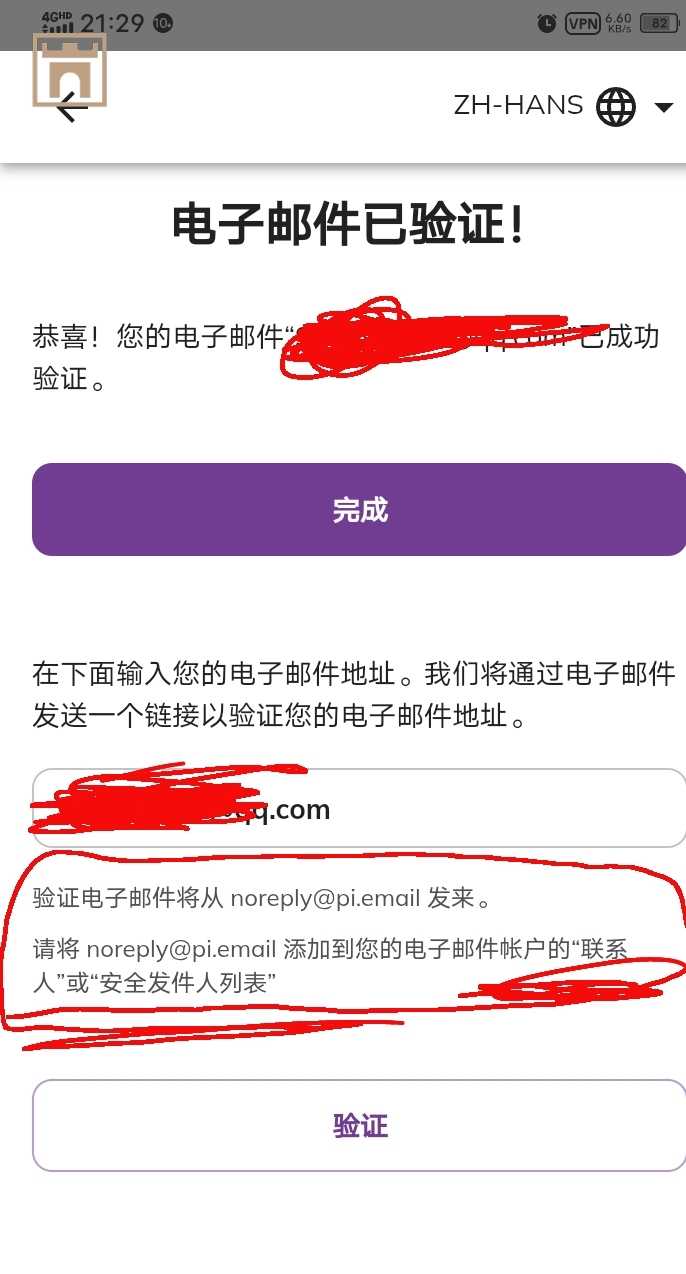Open the ZH-HANS language dropdown
The width and height of the screenshot is (686, 1274).
click(563, 106)
